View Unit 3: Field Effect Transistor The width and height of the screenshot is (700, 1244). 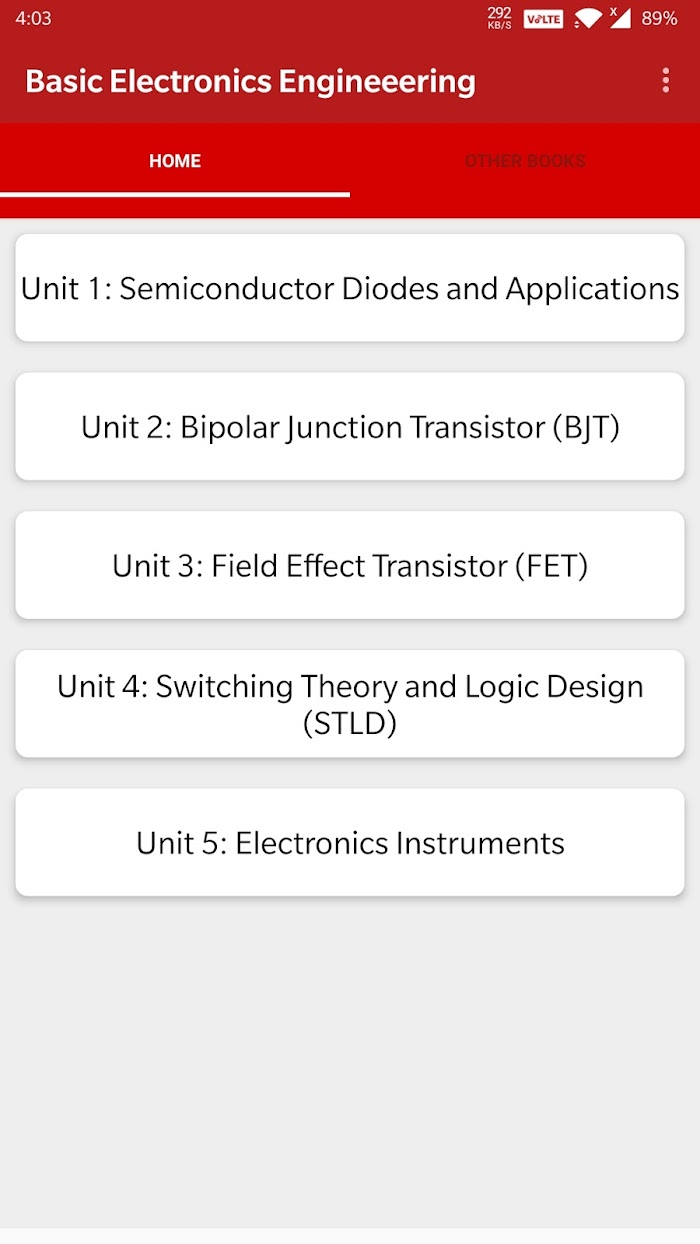click(350, 565)
